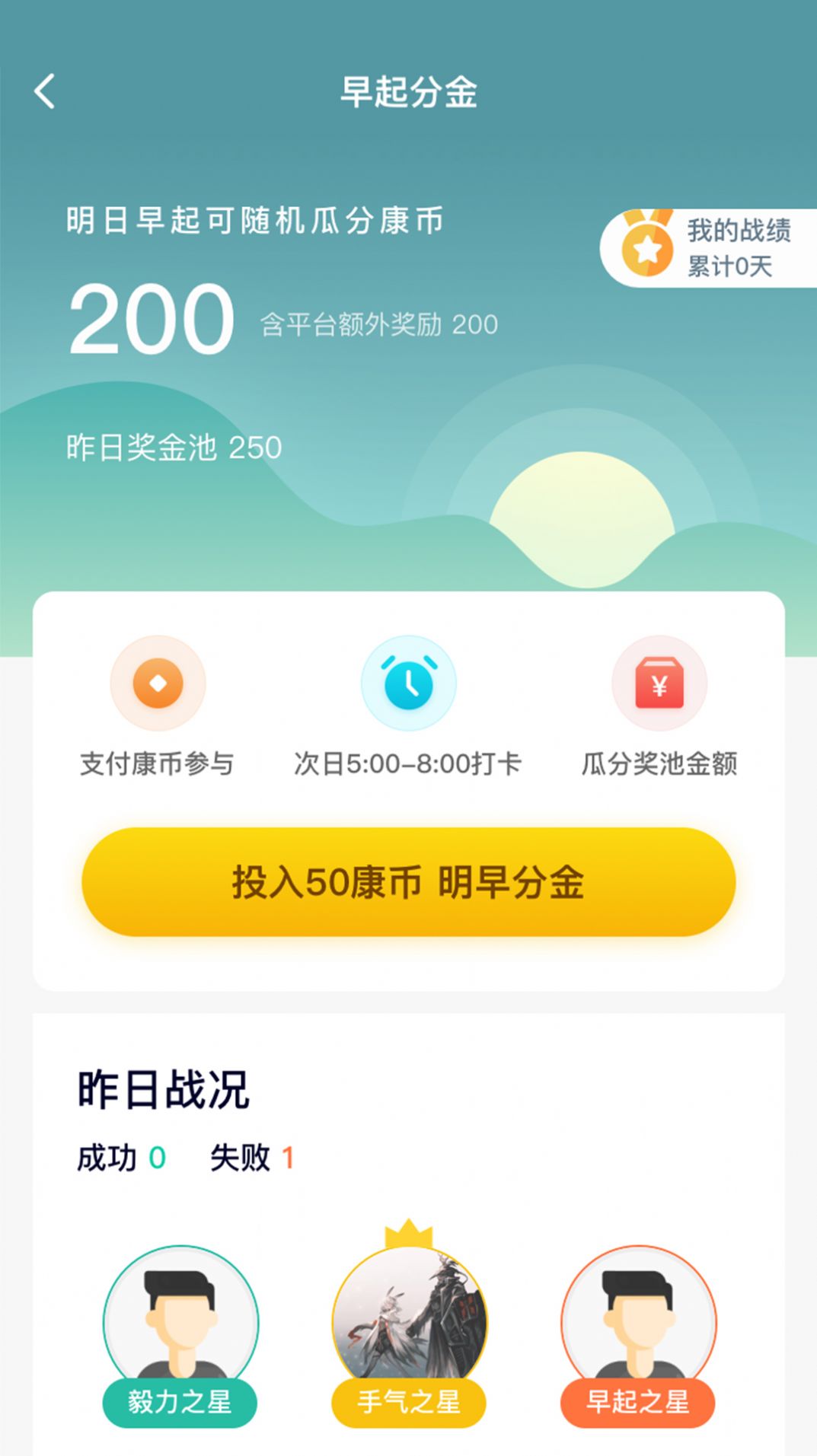
Task: Tap the 毅力之星 green name badge
Action: [x=180, y=1403]
